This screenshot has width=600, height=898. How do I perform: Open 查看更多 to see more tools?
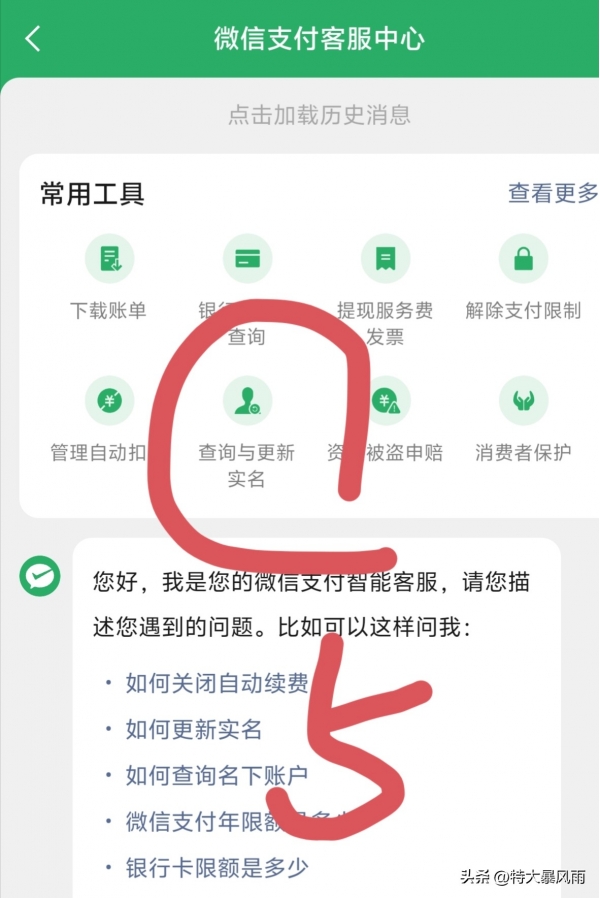click(552, 193)
